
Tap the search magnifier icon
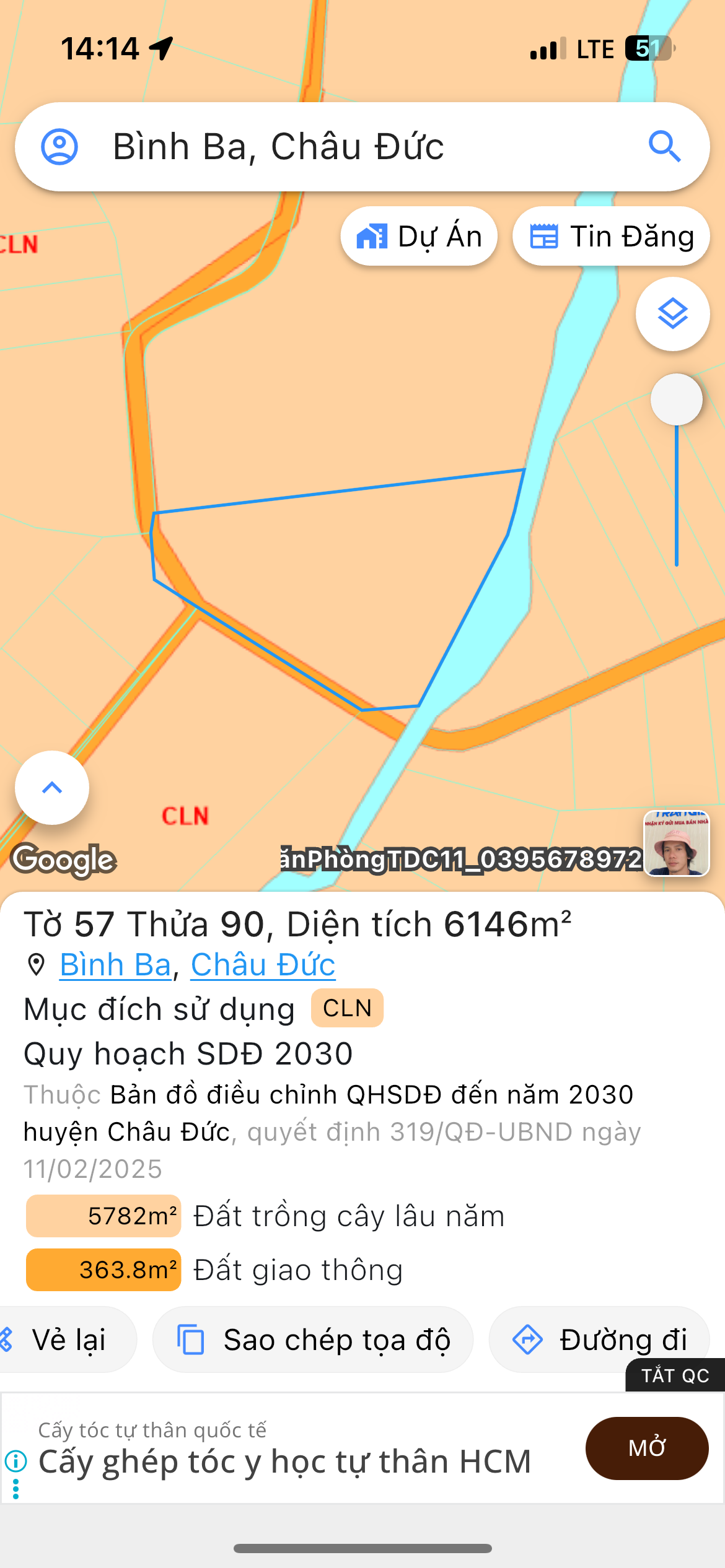tap(664, 147)
